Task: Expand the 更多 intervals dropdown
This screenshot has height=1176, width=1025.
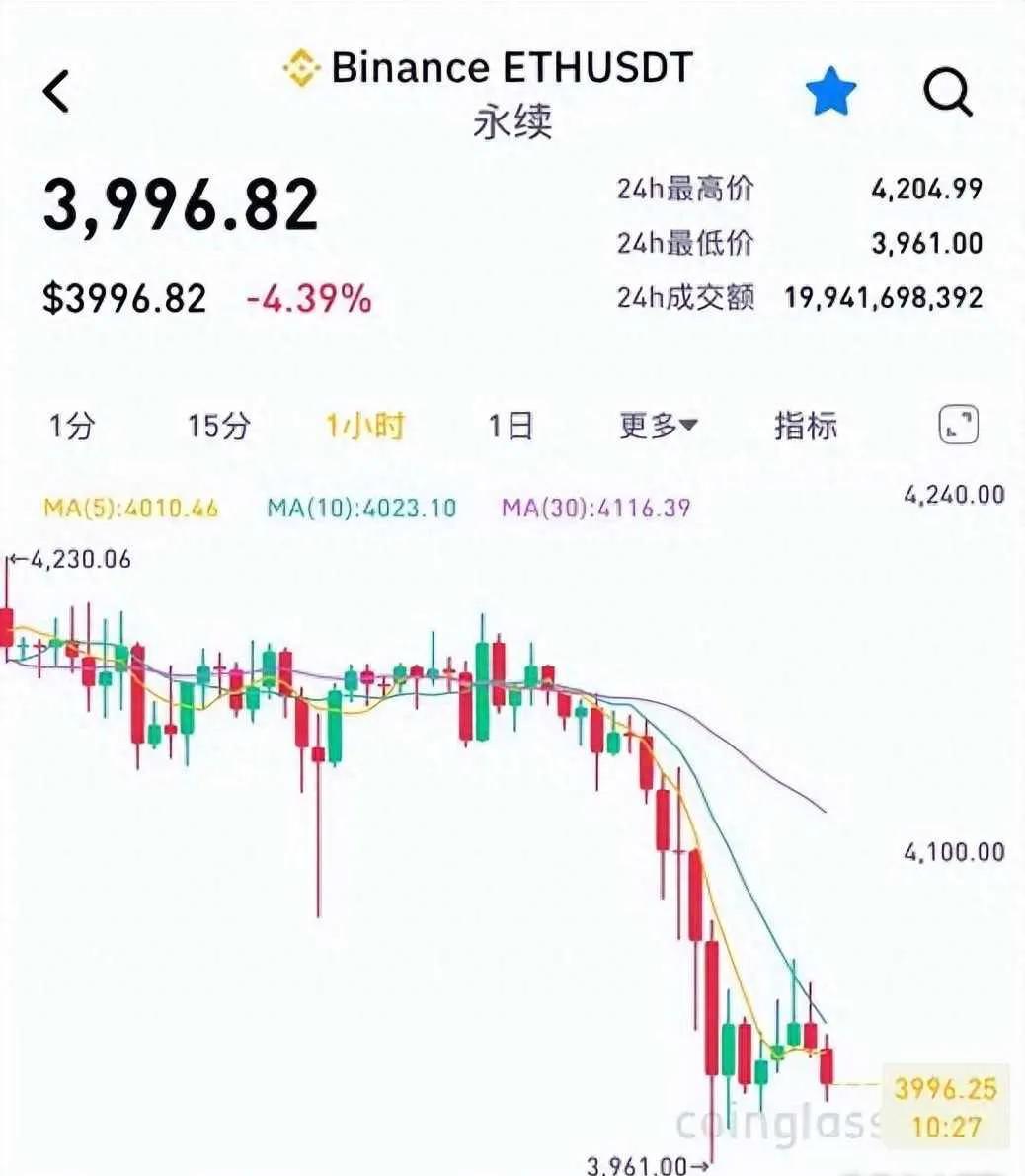Action: pos(658,427)
